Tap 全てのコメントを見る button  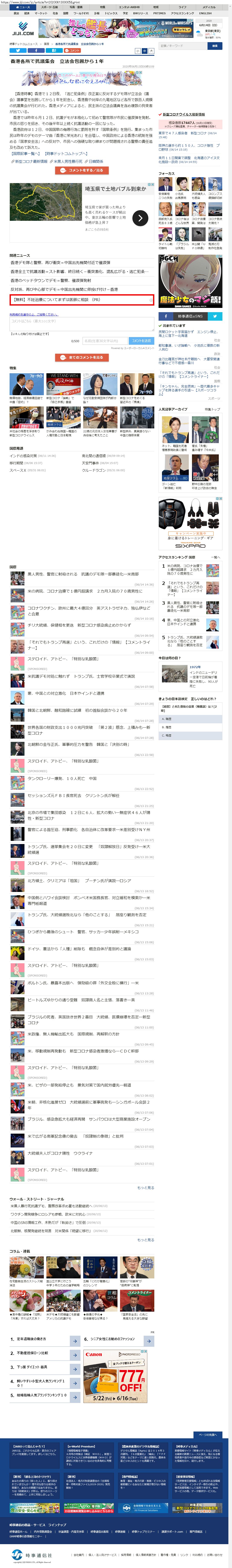(x=82, y=357)
